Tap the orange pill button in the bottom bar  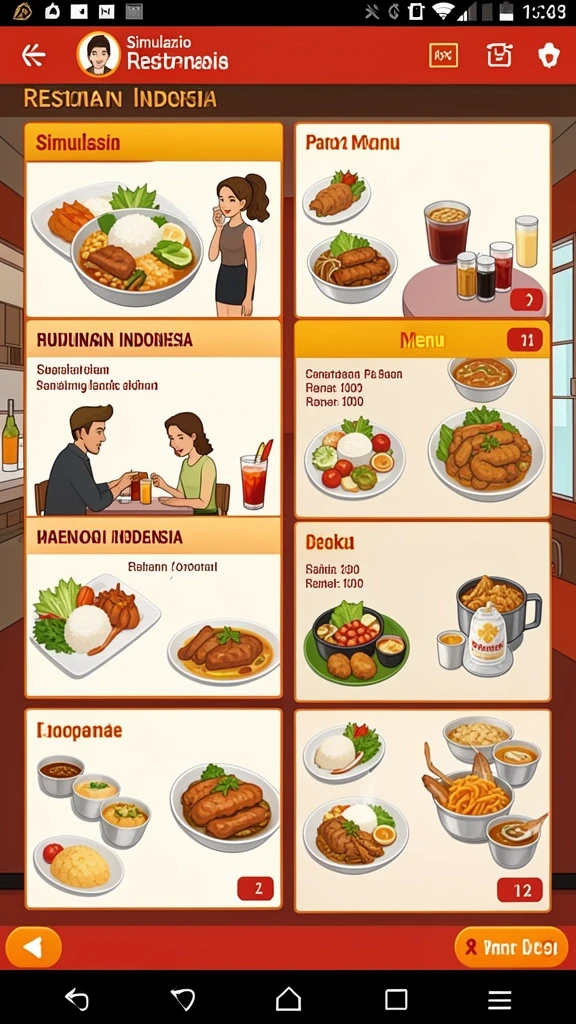[x=511, y=946]
